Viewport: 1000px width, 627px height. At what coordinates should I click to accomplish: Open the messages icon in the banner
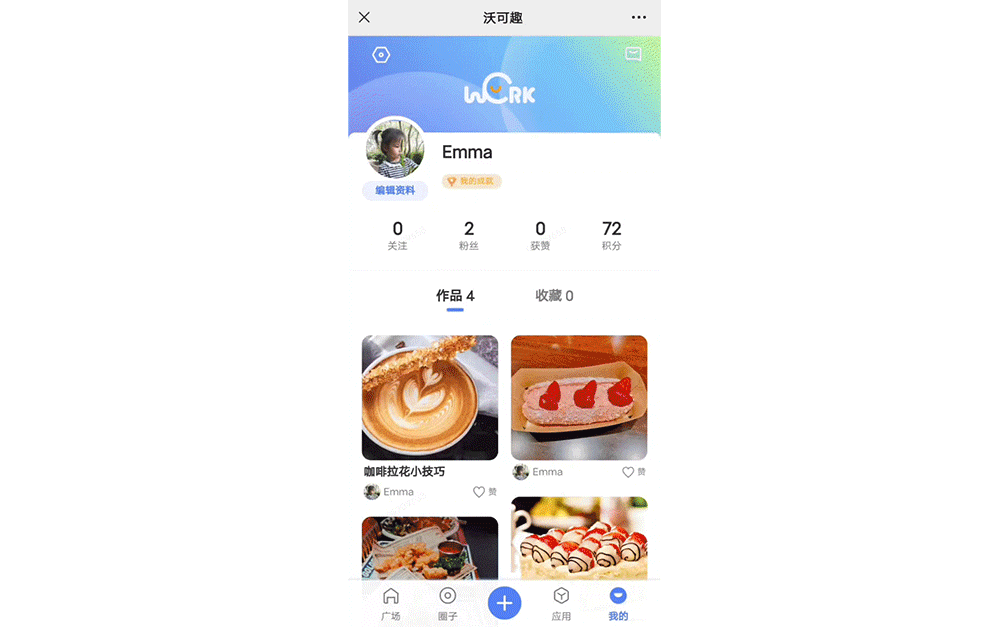click(x=633, y=54)
